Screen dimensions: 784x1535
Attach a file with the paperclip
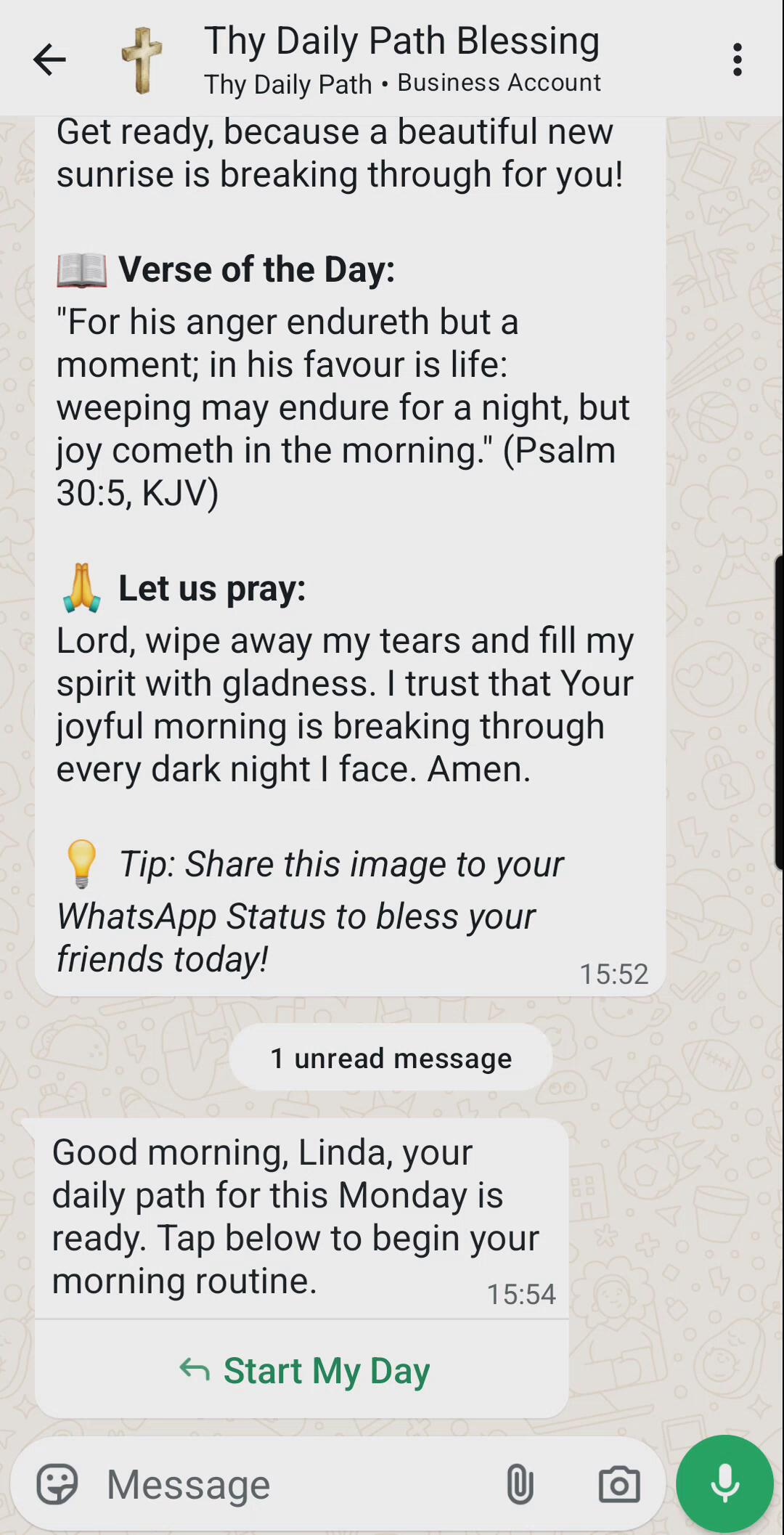pos(520,1484)
